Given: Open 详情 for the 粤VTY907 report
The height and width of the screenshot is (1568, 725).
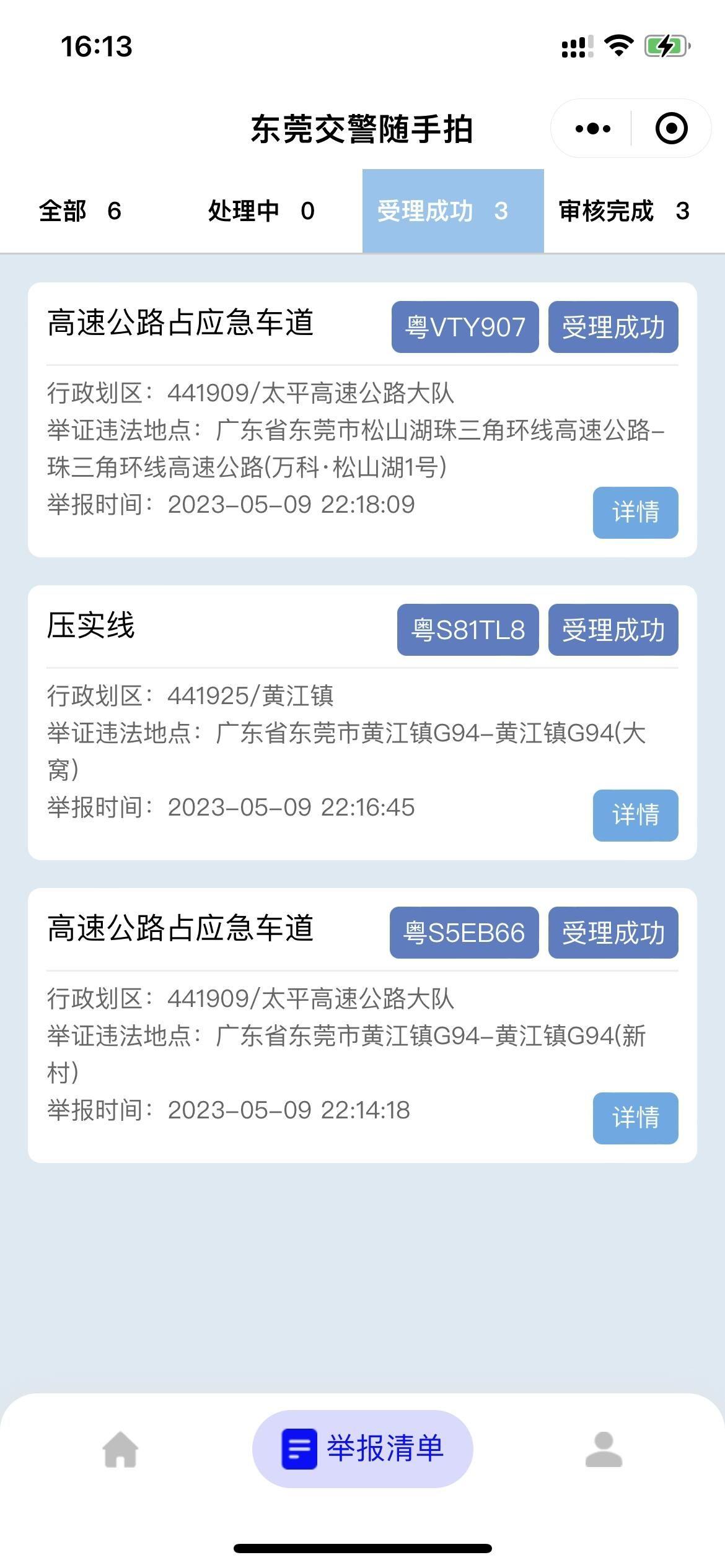Looking at the screenshot, I should tap(635, 513).
